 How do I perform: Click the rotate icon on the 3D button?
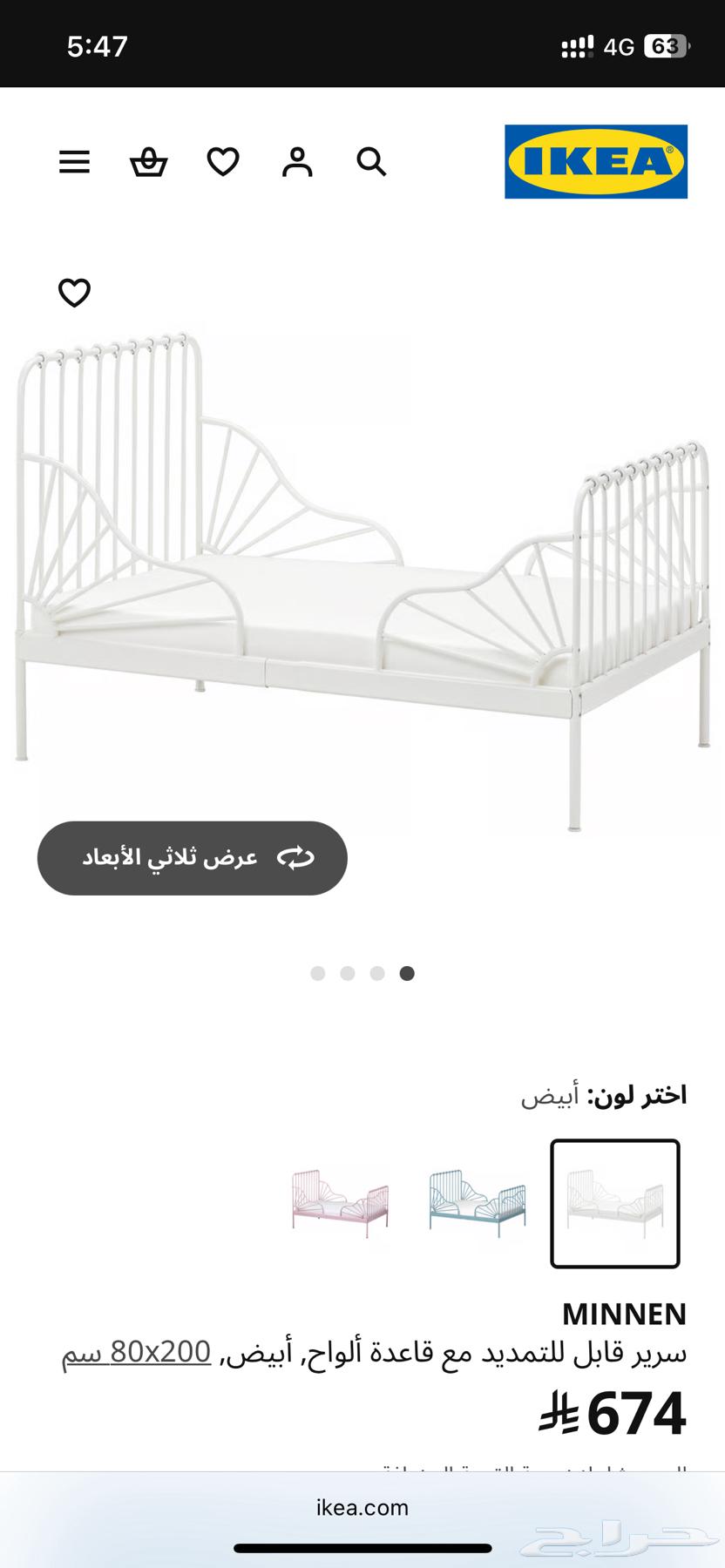[297, 857]
